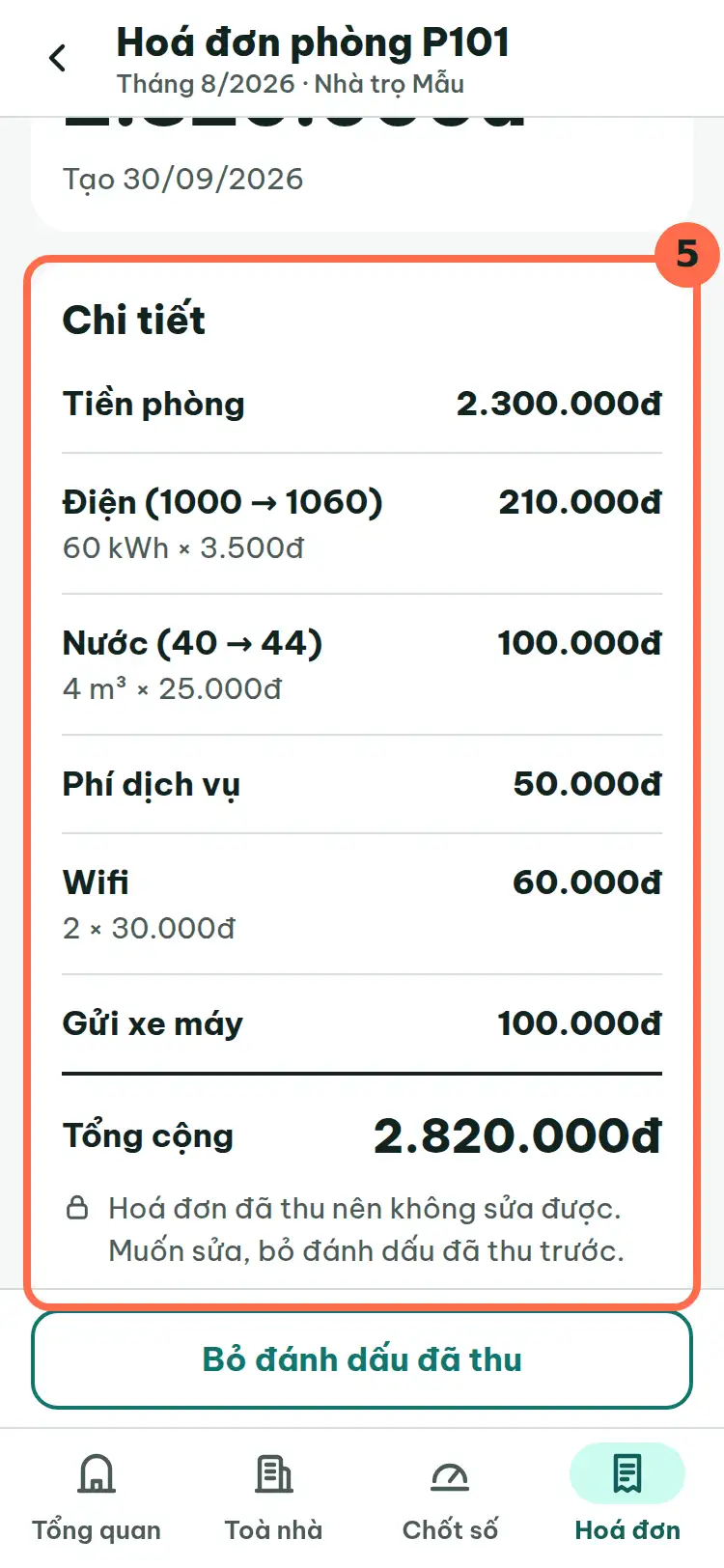Tap Bỏ đánh dấu đã thu button
Viewport: 724px width, 1568px height.
click(362, 1359)
